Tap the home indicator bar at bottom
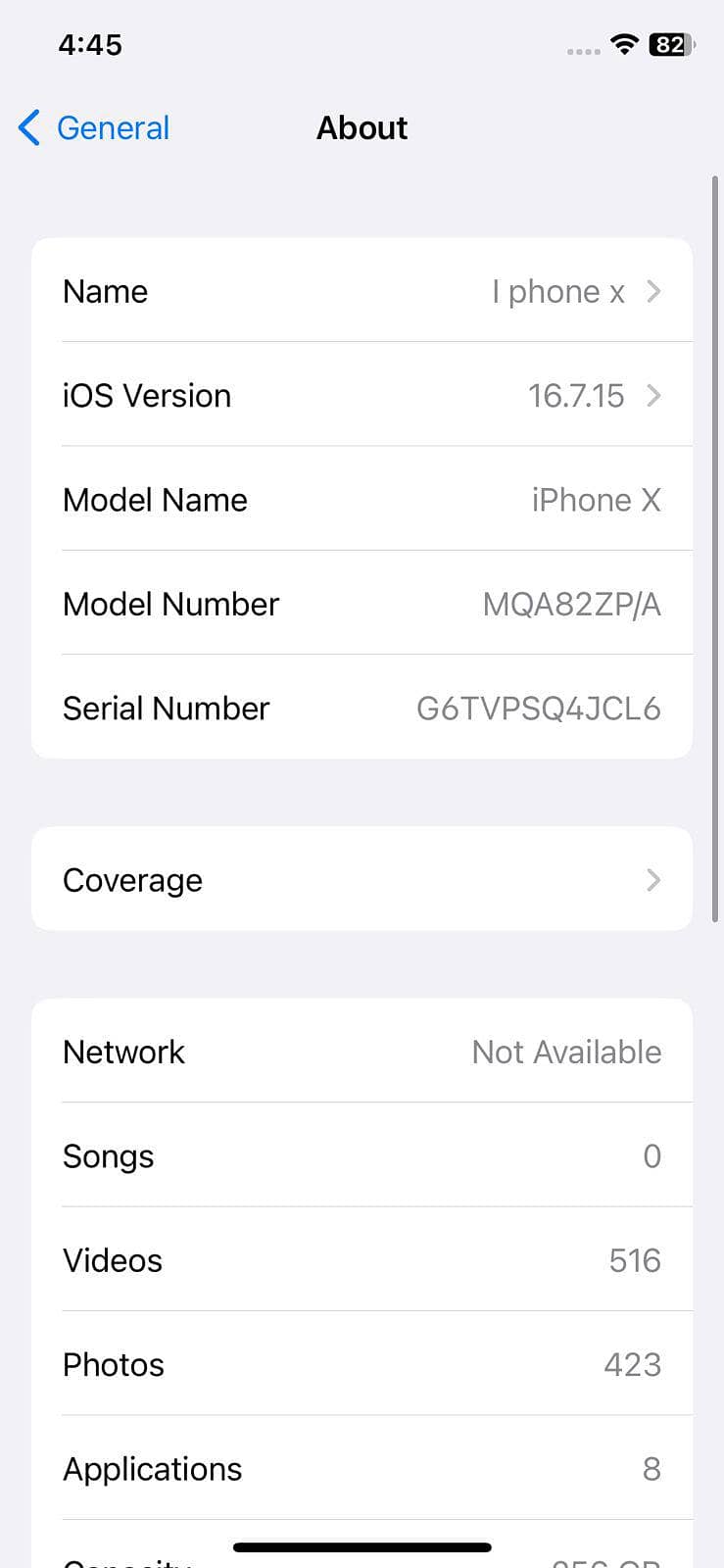 362,1546
